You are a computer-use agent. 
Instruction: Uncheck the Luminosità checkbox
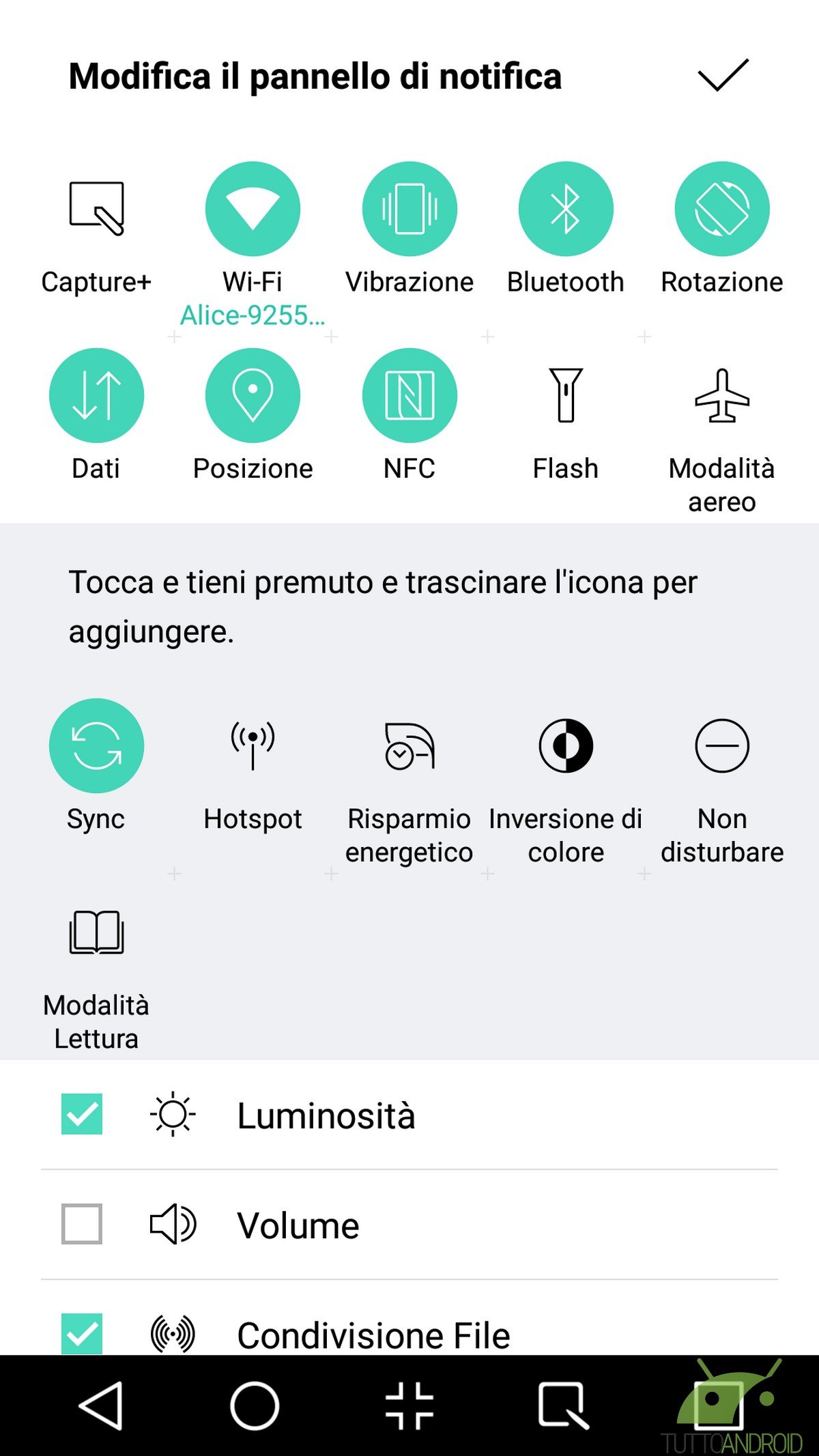pyautogui.click(x=82, y=1114)
